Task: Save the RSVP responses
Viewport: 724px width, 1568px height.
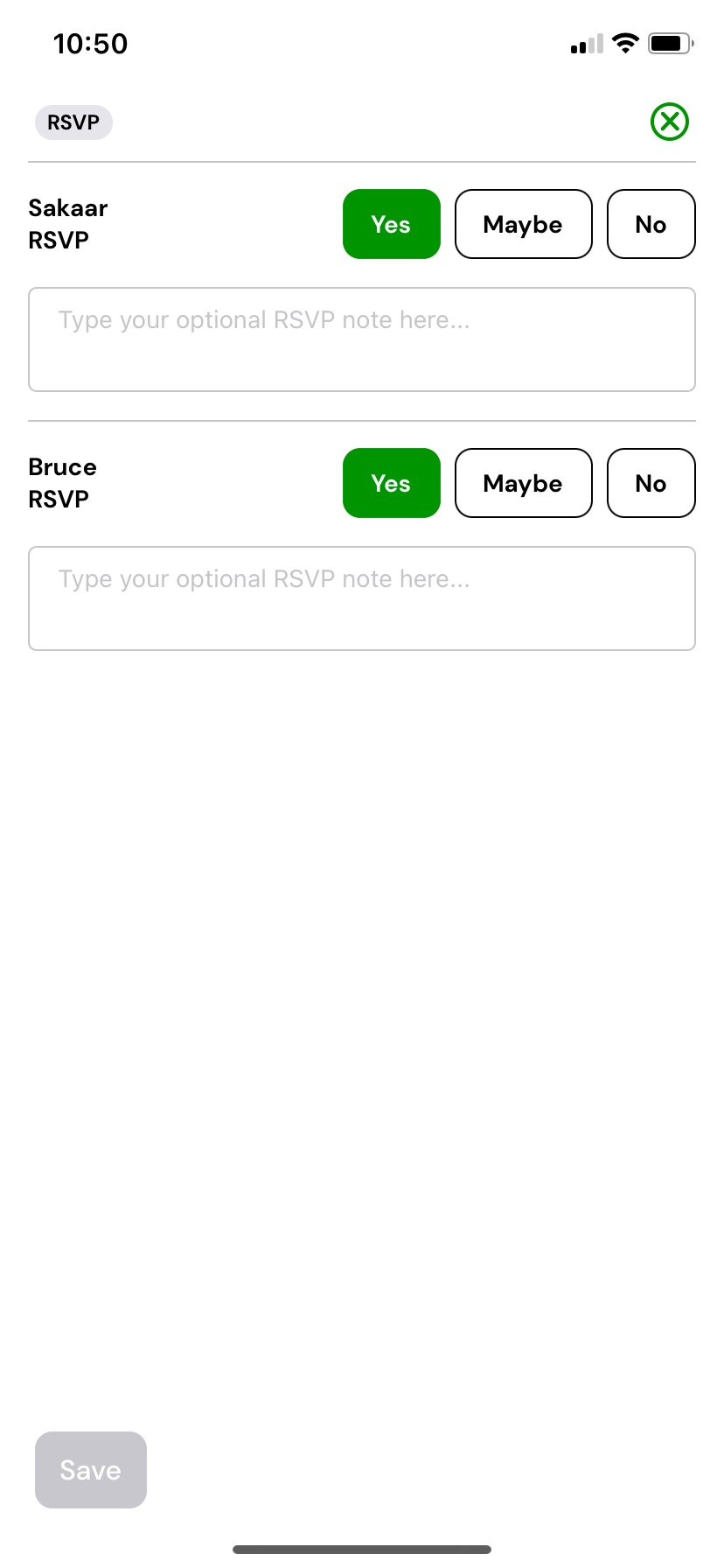Action: coord(91,1470)
